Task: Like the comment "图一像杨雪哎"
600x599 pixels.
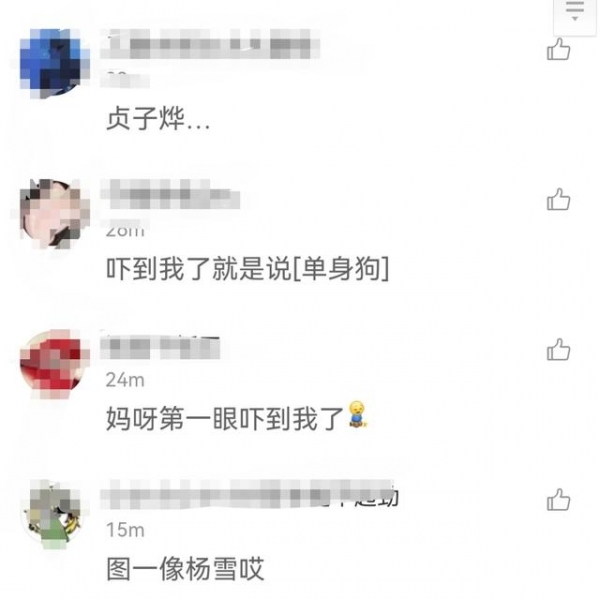Action: coord(558,500)
